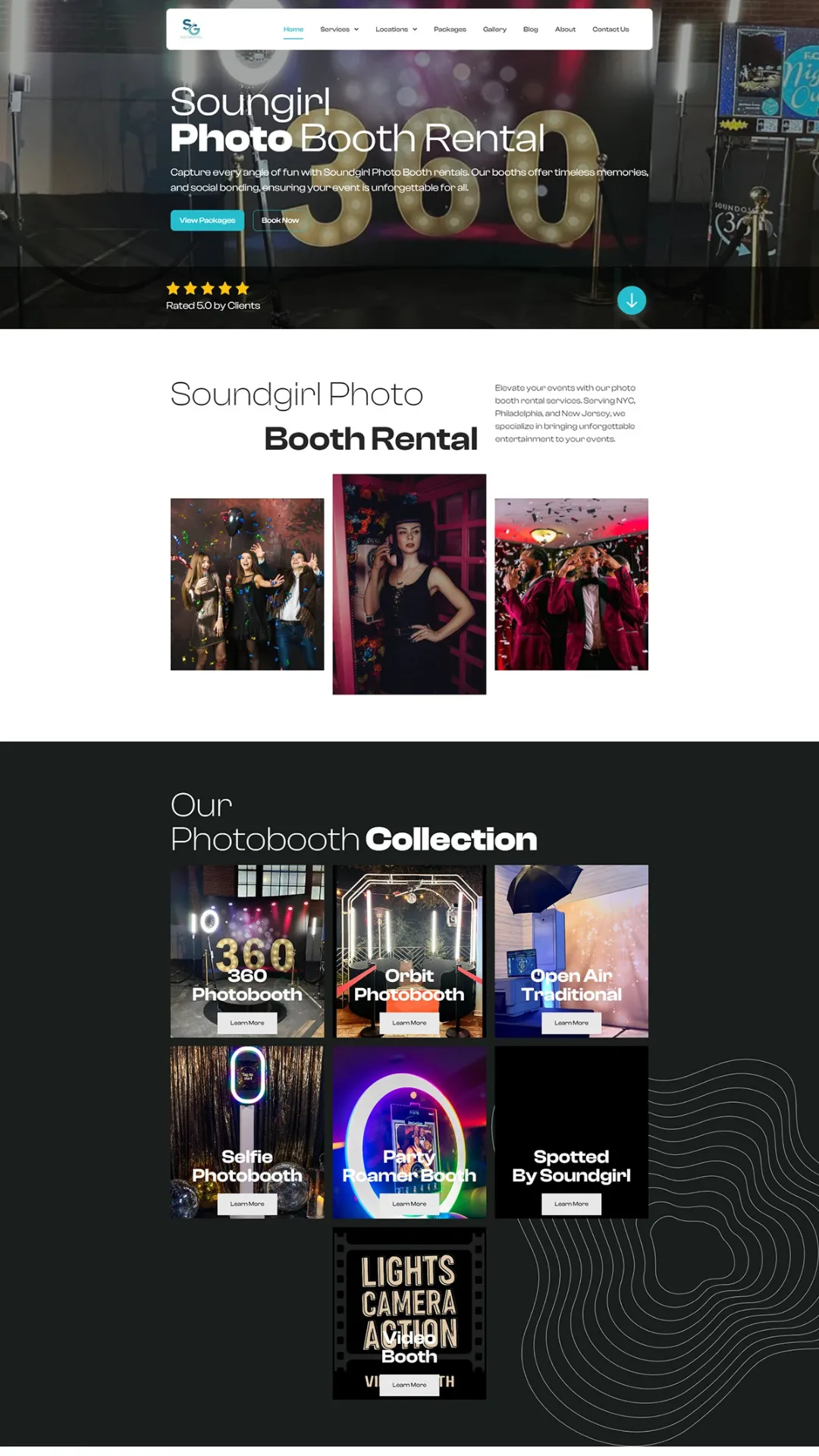
Task: Open the Contact Us page
Action: pyautogui.click(x=610, y=30)
